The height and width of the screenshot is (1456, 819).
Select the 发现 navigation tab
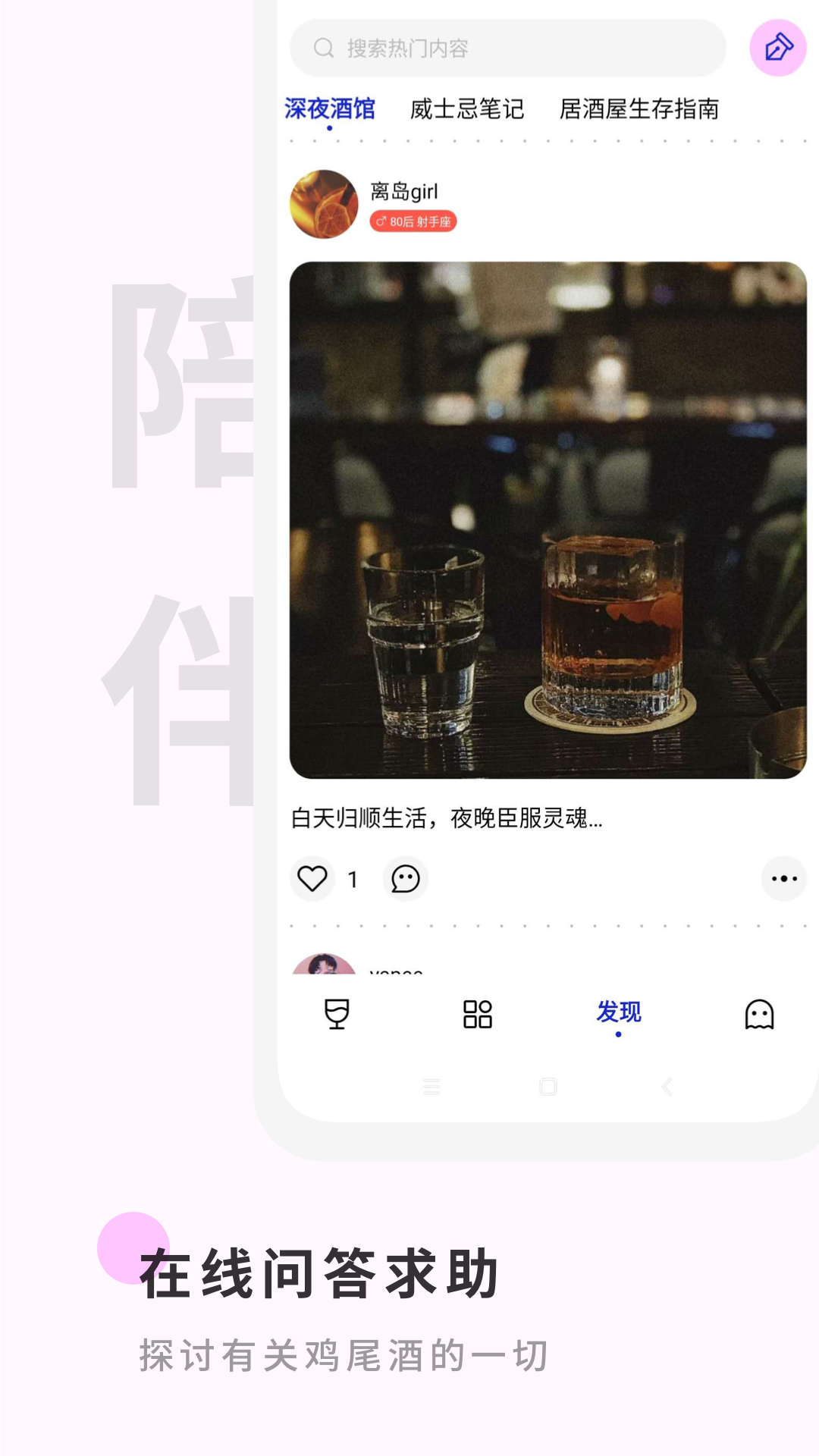click(618, 1012)
